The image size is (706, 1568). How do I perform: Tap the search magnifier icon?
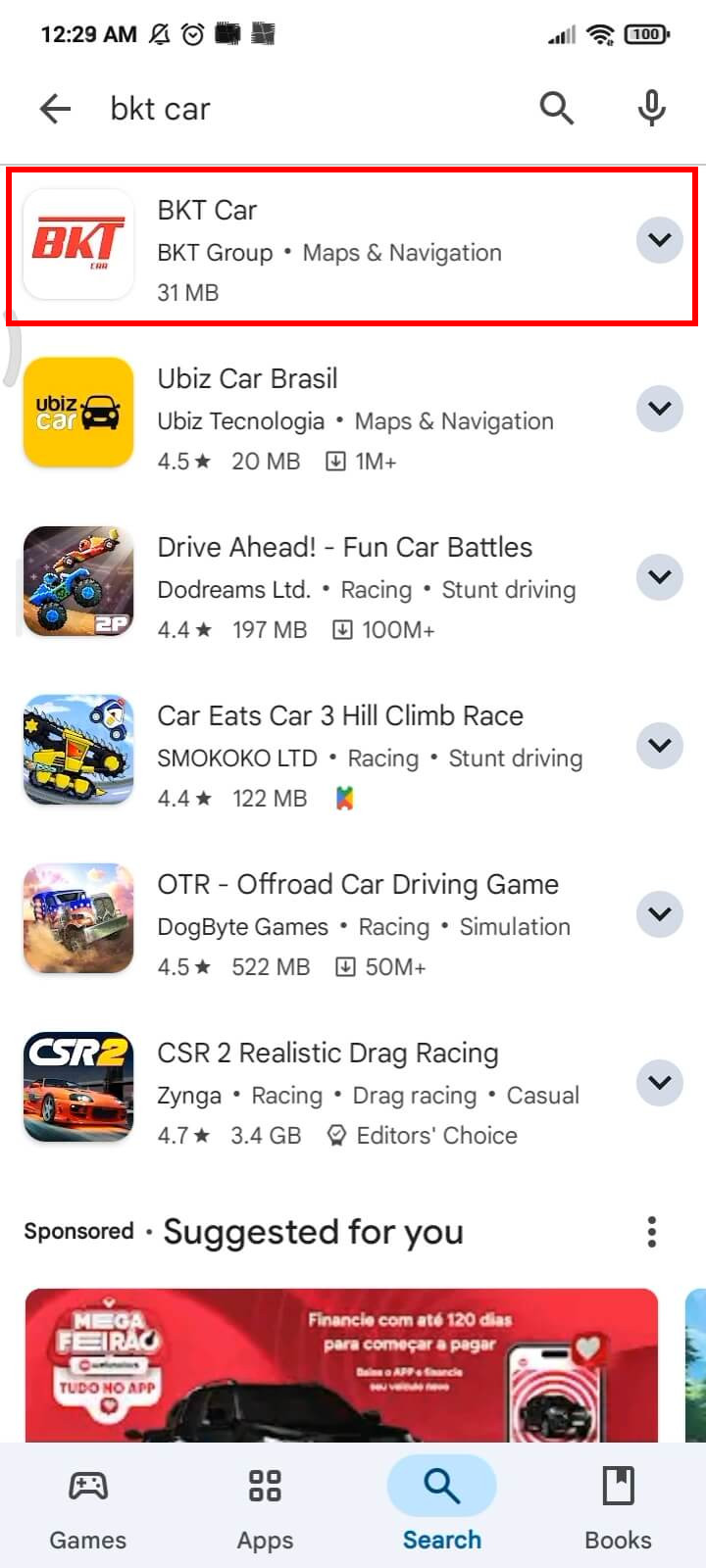click(x=556, y=109)
